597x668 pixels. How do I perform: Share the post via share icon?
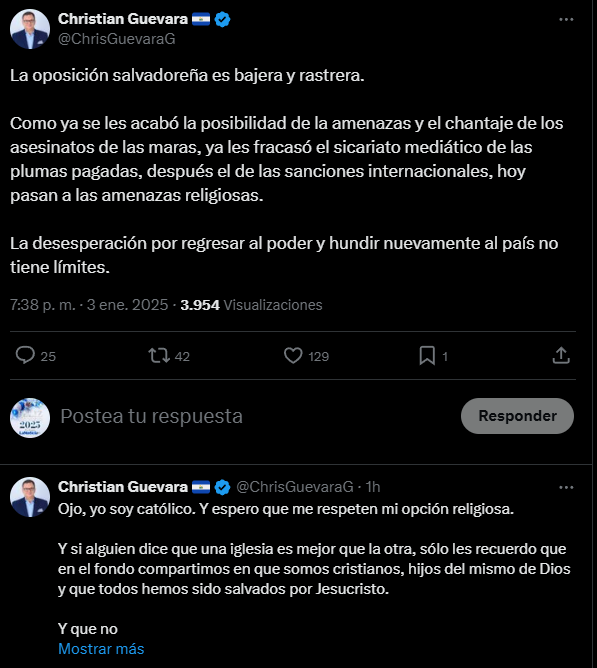(x=561, y=355)
